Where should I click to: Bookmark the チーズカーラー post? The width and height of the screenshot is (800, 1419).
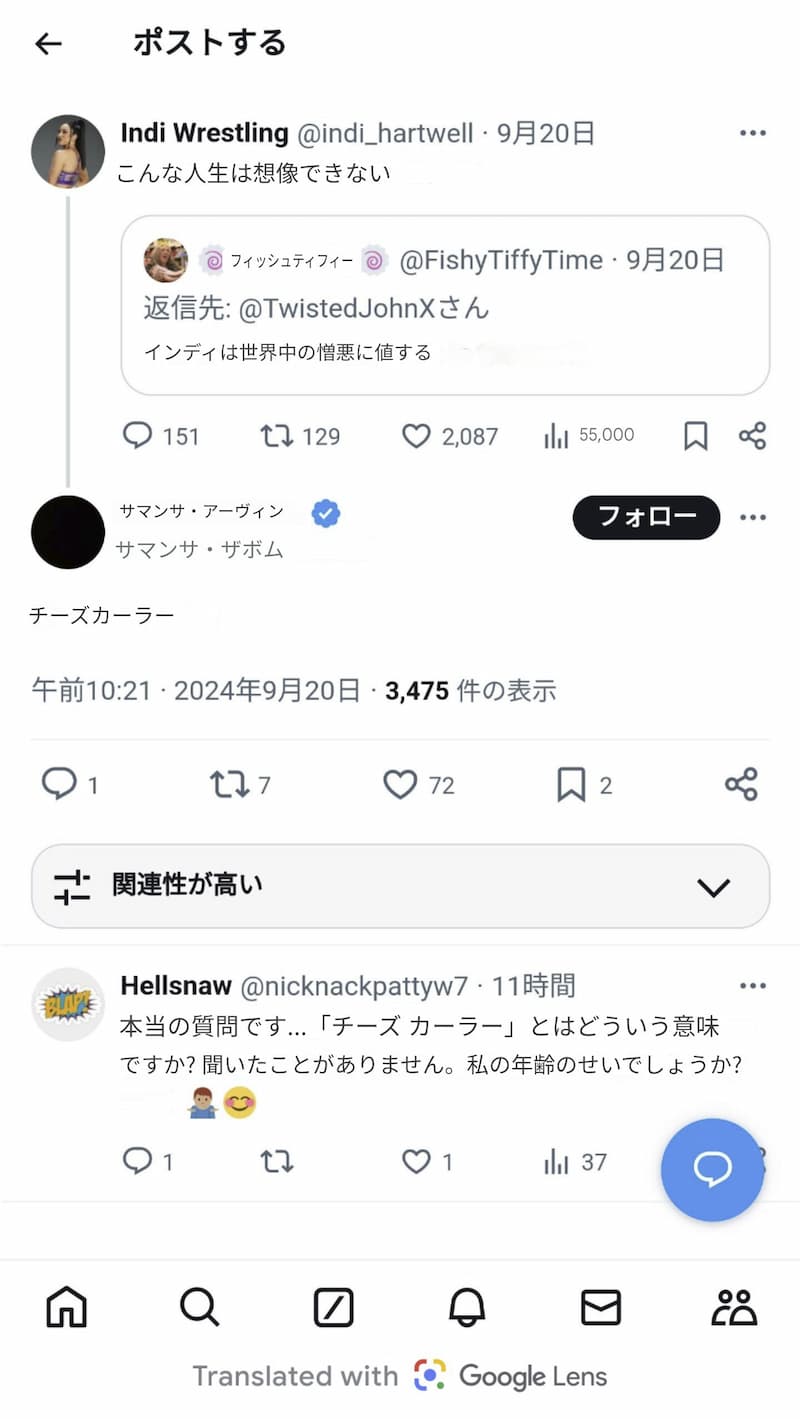[571, 785]
